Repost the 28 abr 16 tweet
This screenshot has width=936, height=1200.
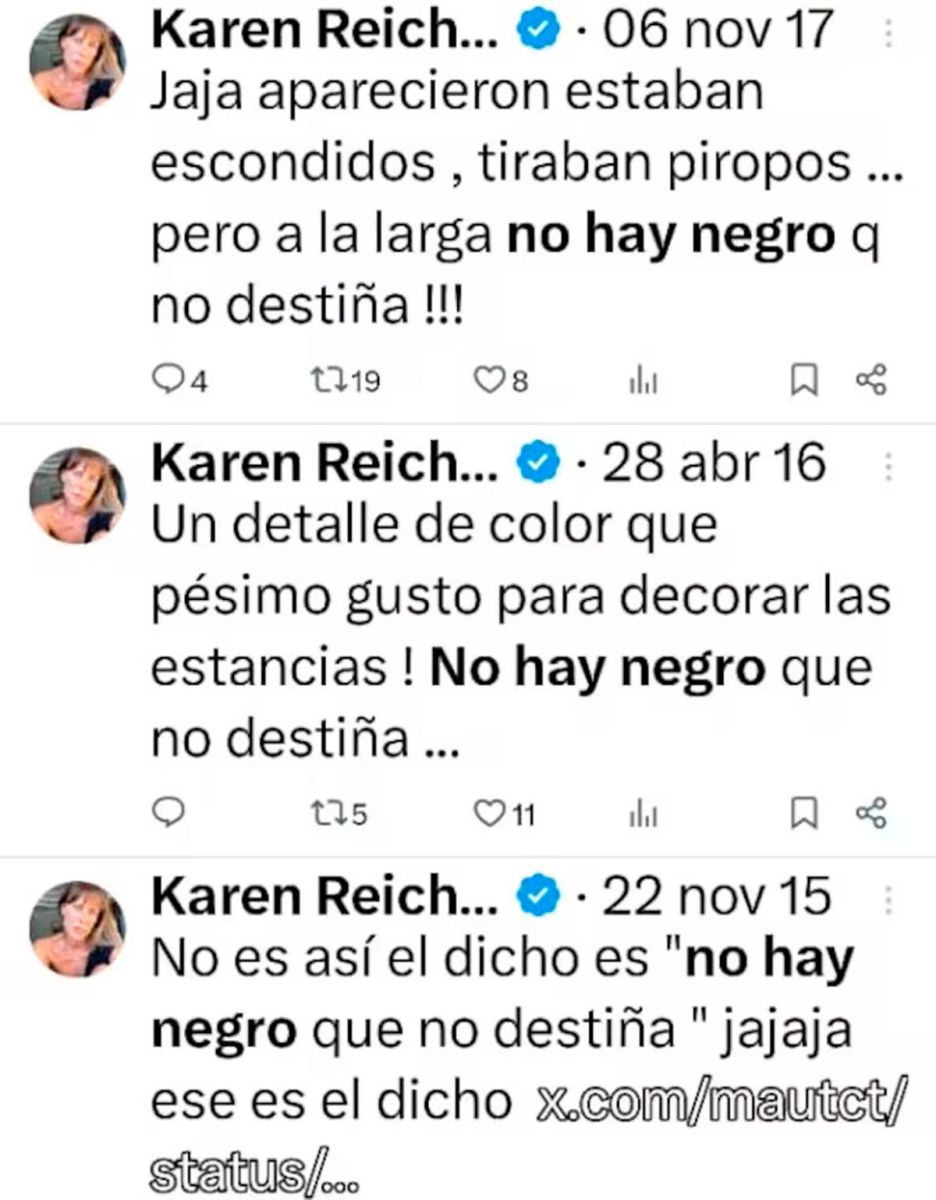click(x=324, y=815)
